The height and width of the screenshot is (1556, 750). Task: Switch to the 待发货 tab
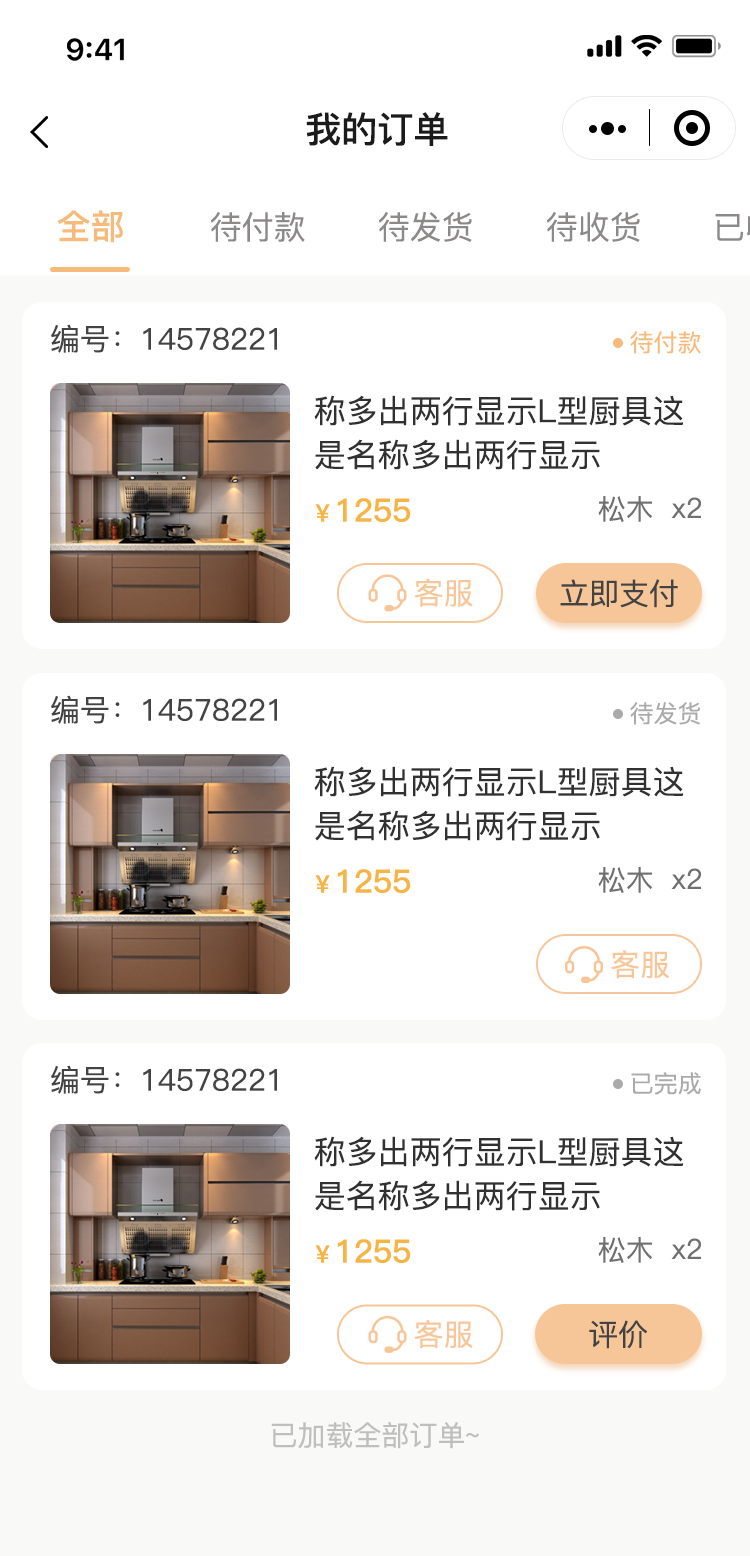[x=426, y=228]
